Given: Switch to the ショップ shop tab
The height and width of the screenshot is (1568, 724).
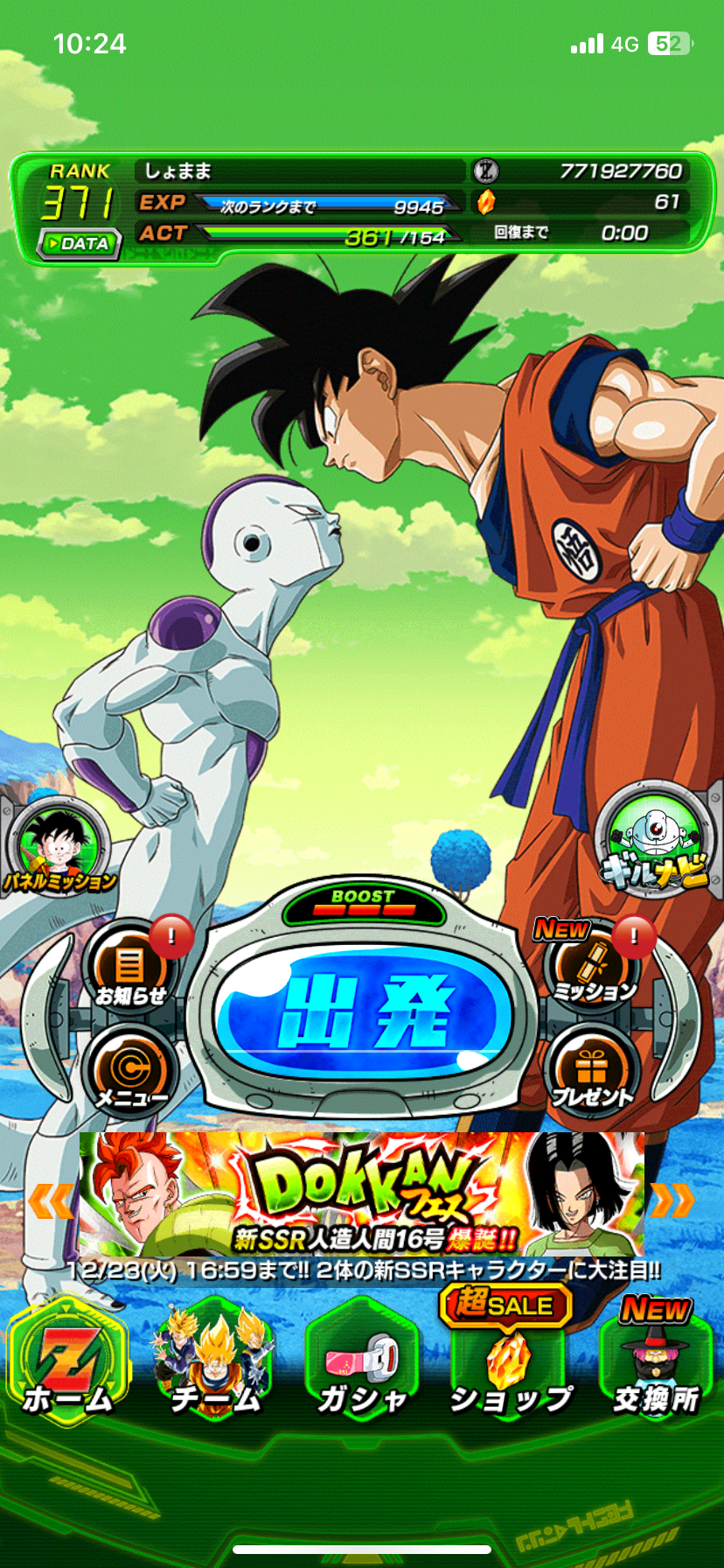Looking at the screenshot, I should point(510,1363).
